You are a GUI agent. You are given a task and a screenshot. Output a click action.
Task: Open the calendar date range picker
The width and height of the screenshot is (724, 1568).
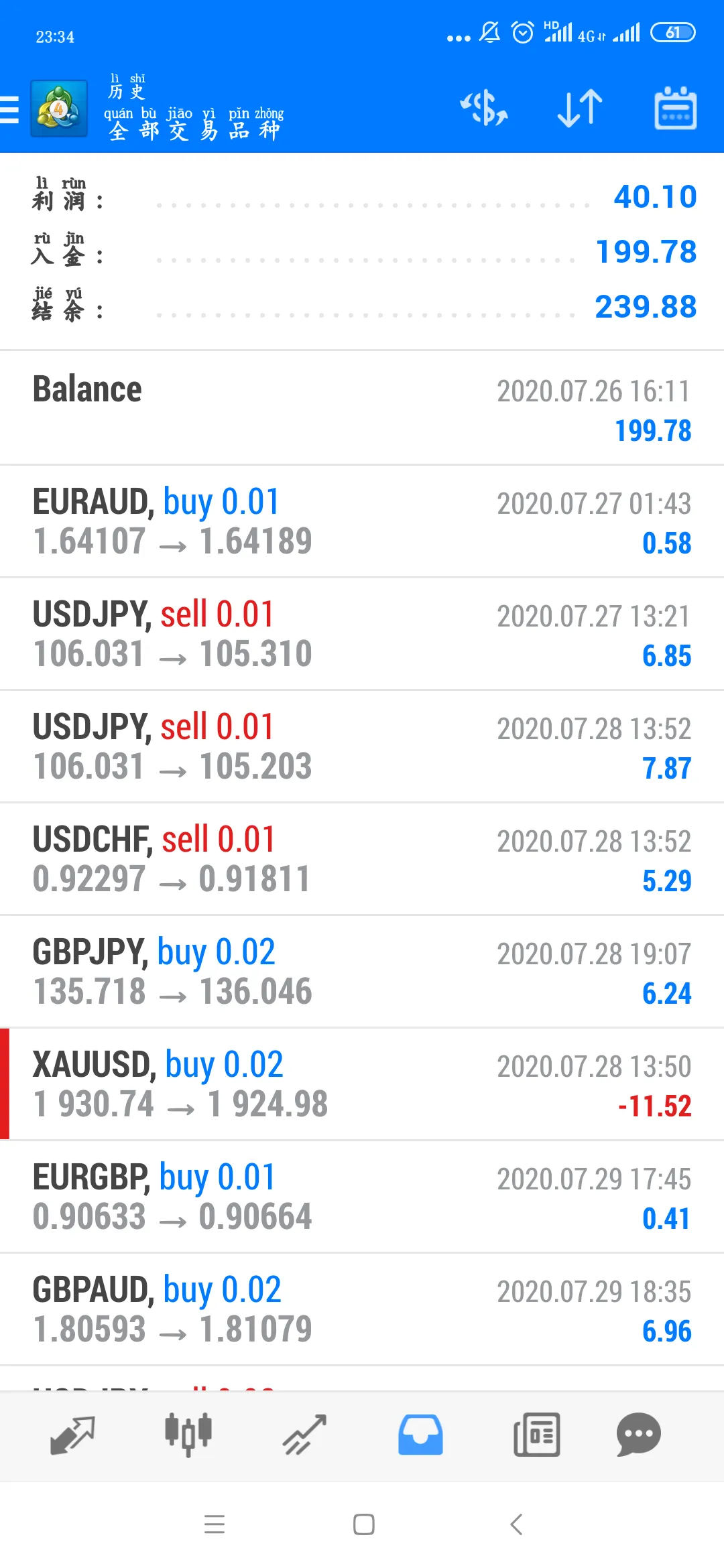(675, 108)
